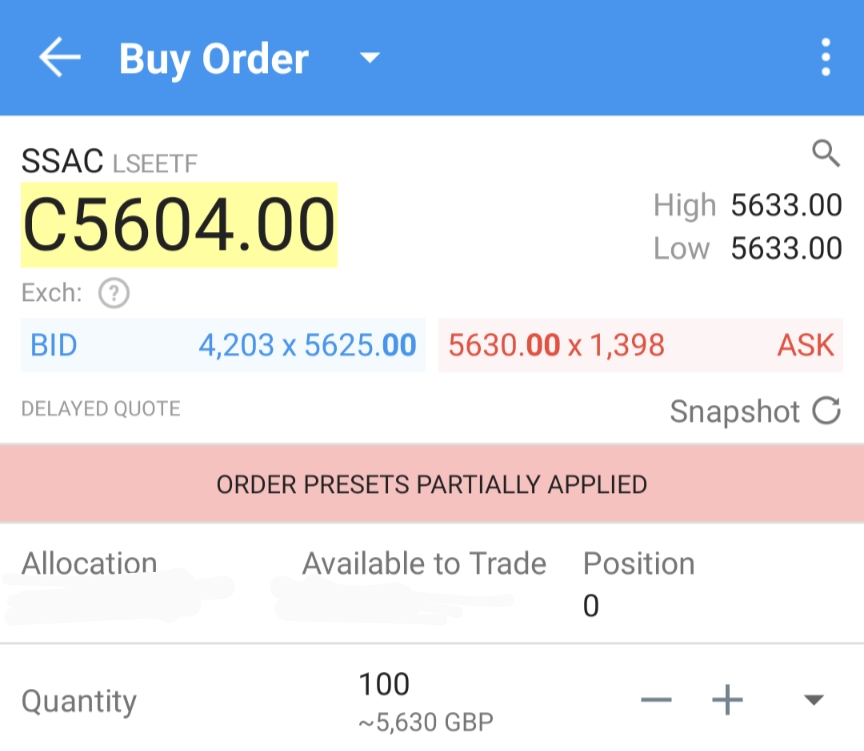Edit the Quantity value of 100
Screen dimensions: 864x751
(385, 685)
